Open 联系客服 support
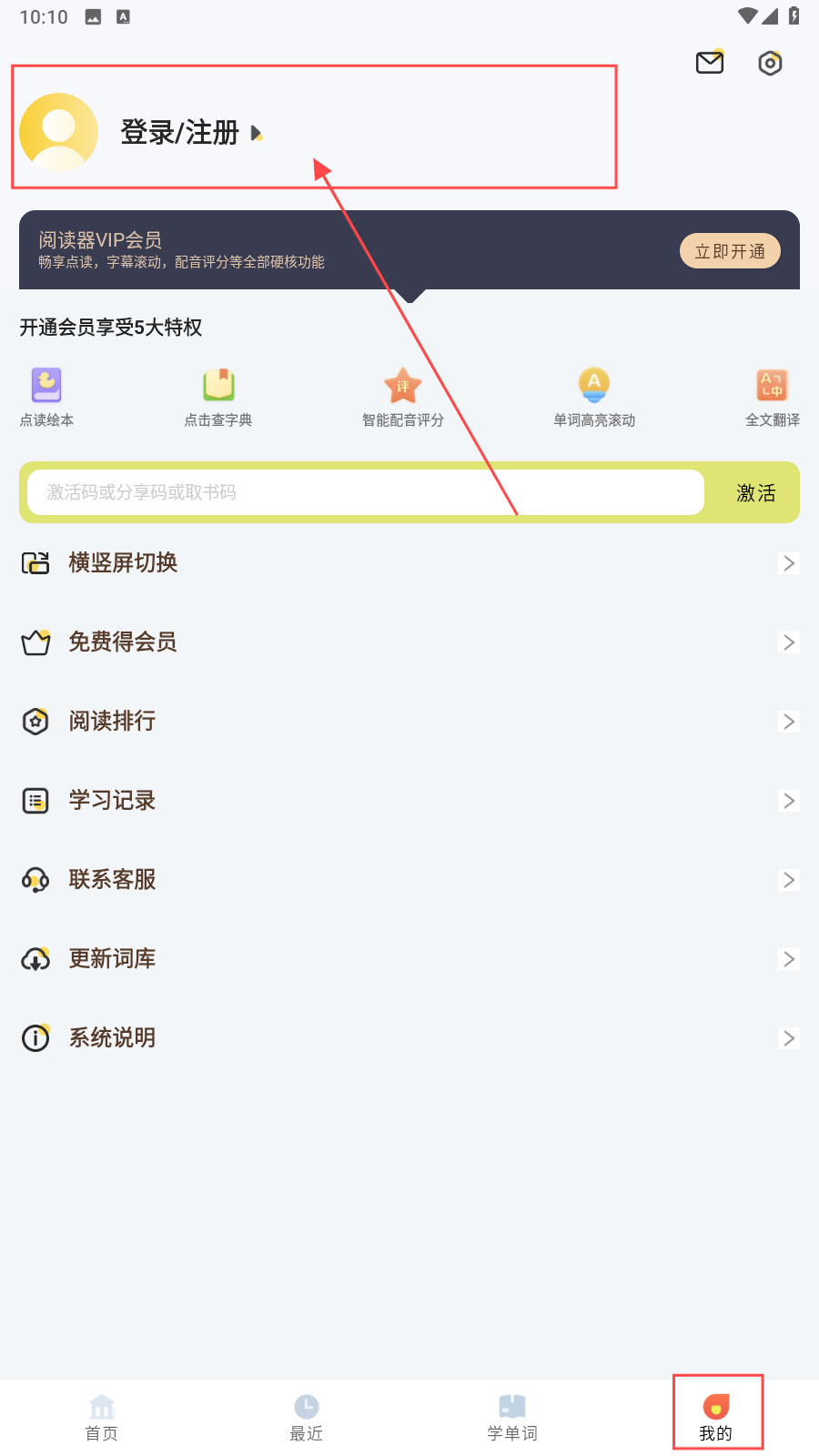This screenshot has height=1456, width=819. click(x=409, y=880)
